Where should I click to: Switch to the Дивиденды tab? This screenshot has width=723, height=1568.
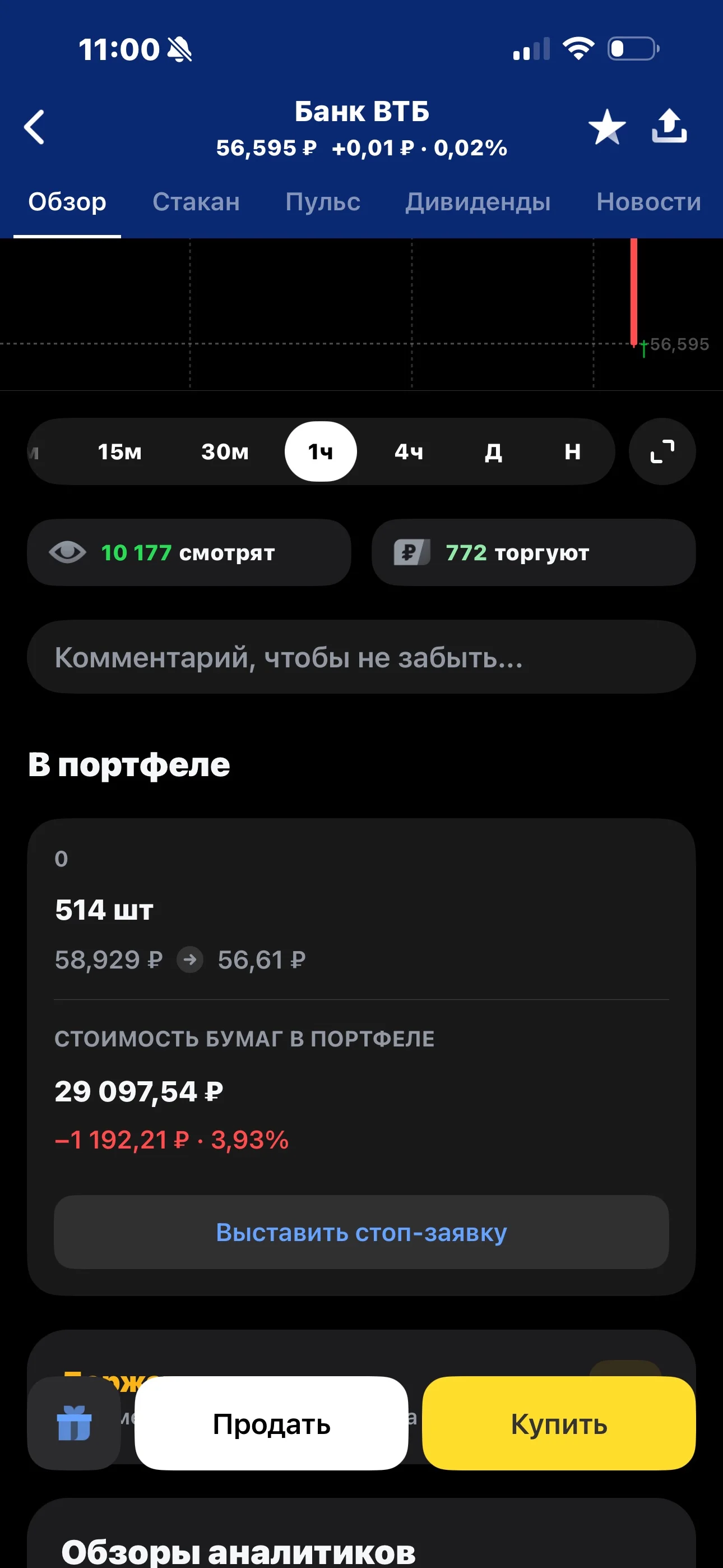[478, 201]
